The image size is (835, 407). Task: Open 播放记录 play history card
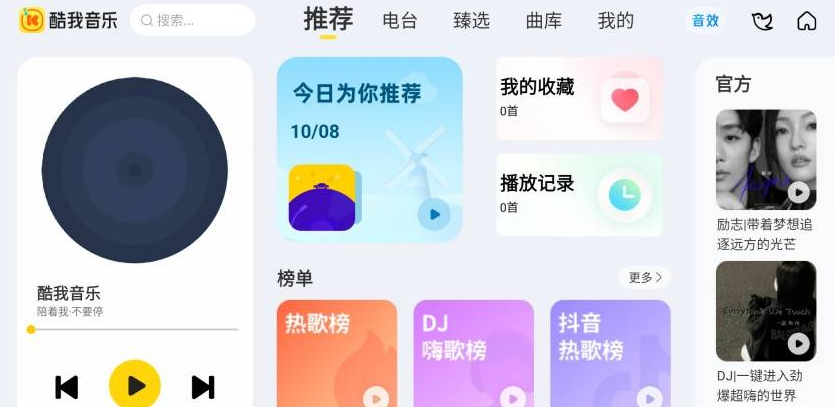point(579,194)
